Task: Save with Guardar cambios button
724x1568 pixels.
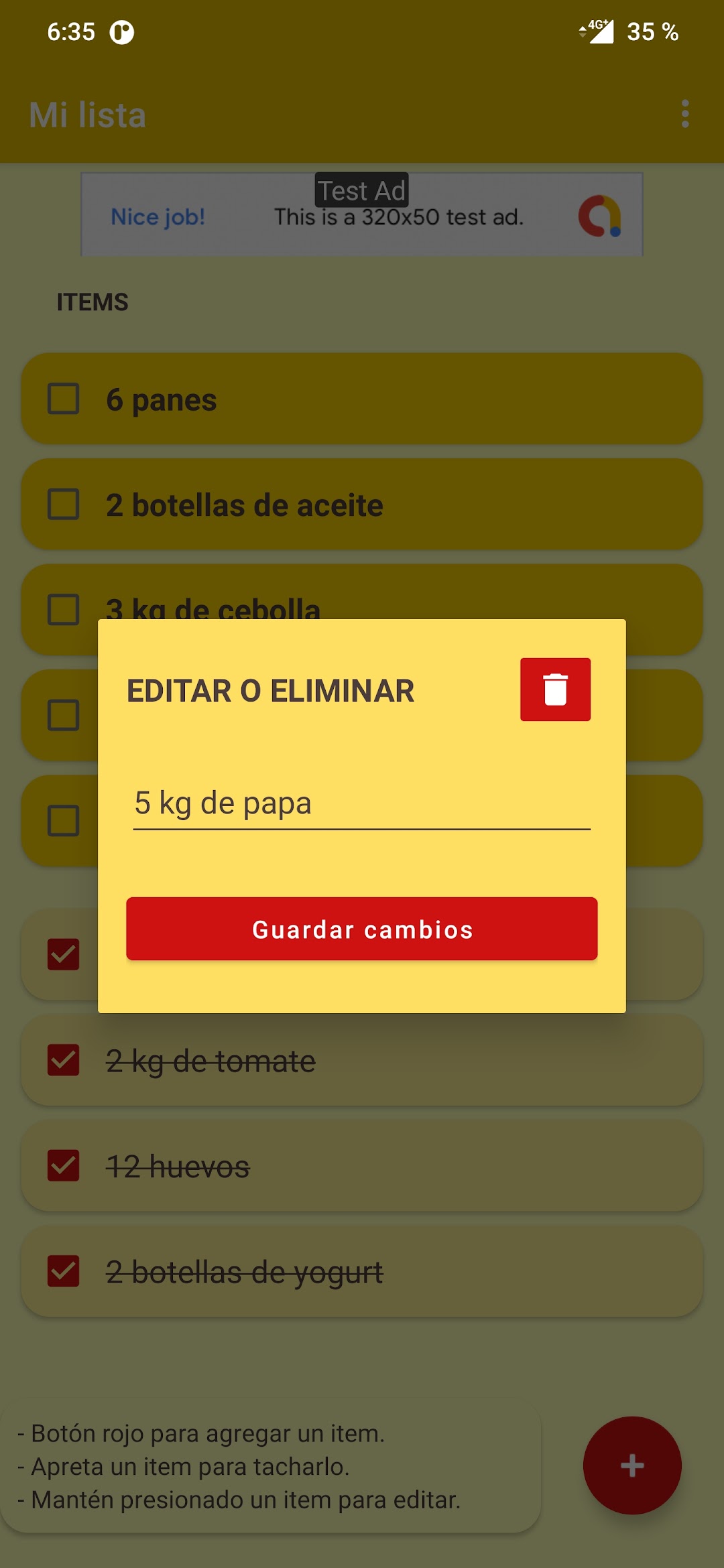Action: pyautogui.click(x=361, y=929)
